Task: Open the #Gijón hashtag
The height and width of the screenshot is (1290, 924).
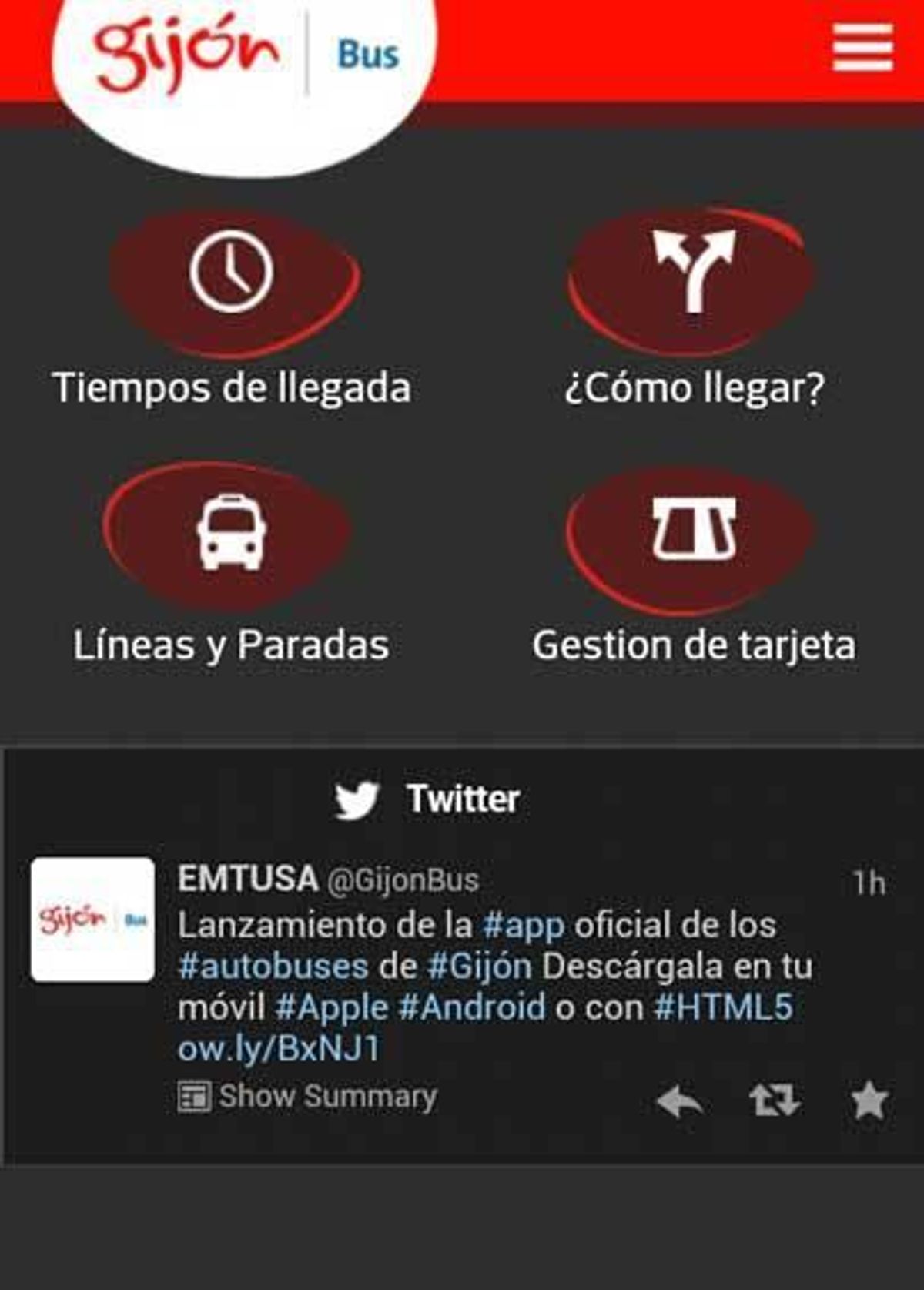Action: [479, 967]
